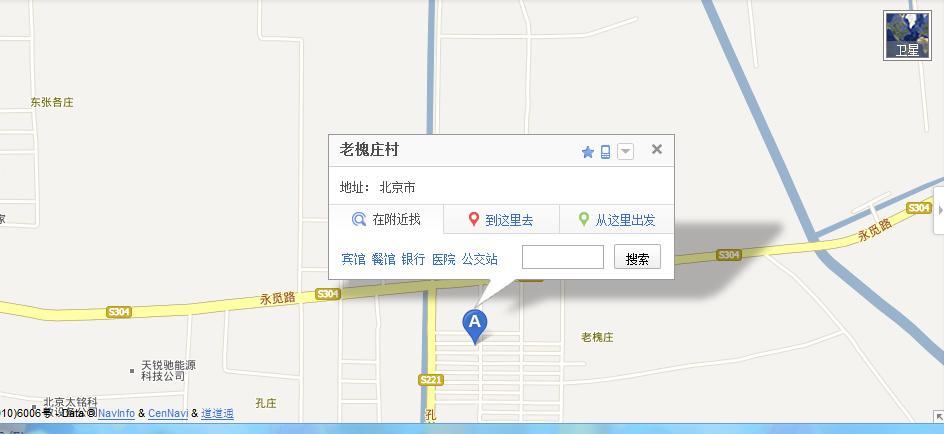Tap the blue A map marker

(x=474, y=323)
